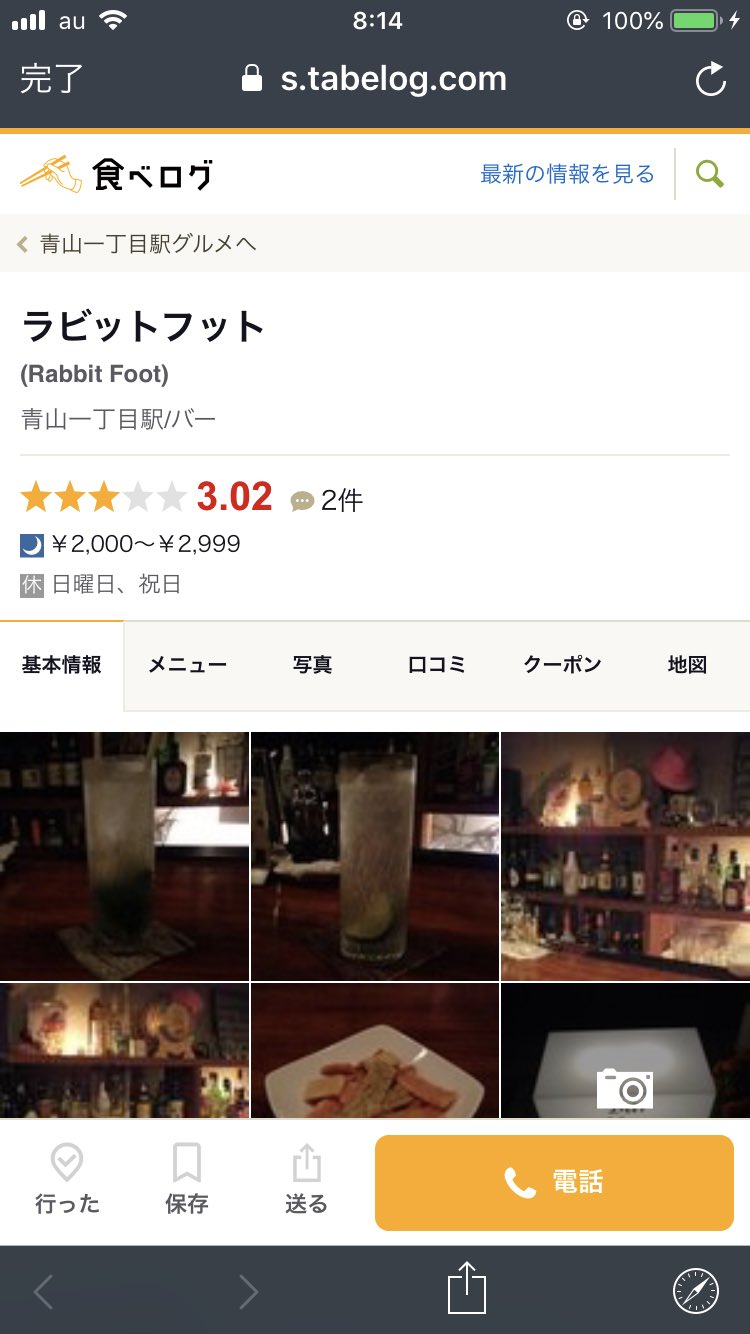Image resolution: width=750 pixels, height=1334 pixels.
Task: Select the 基本情報 tab
Action: tap(62, 665)
